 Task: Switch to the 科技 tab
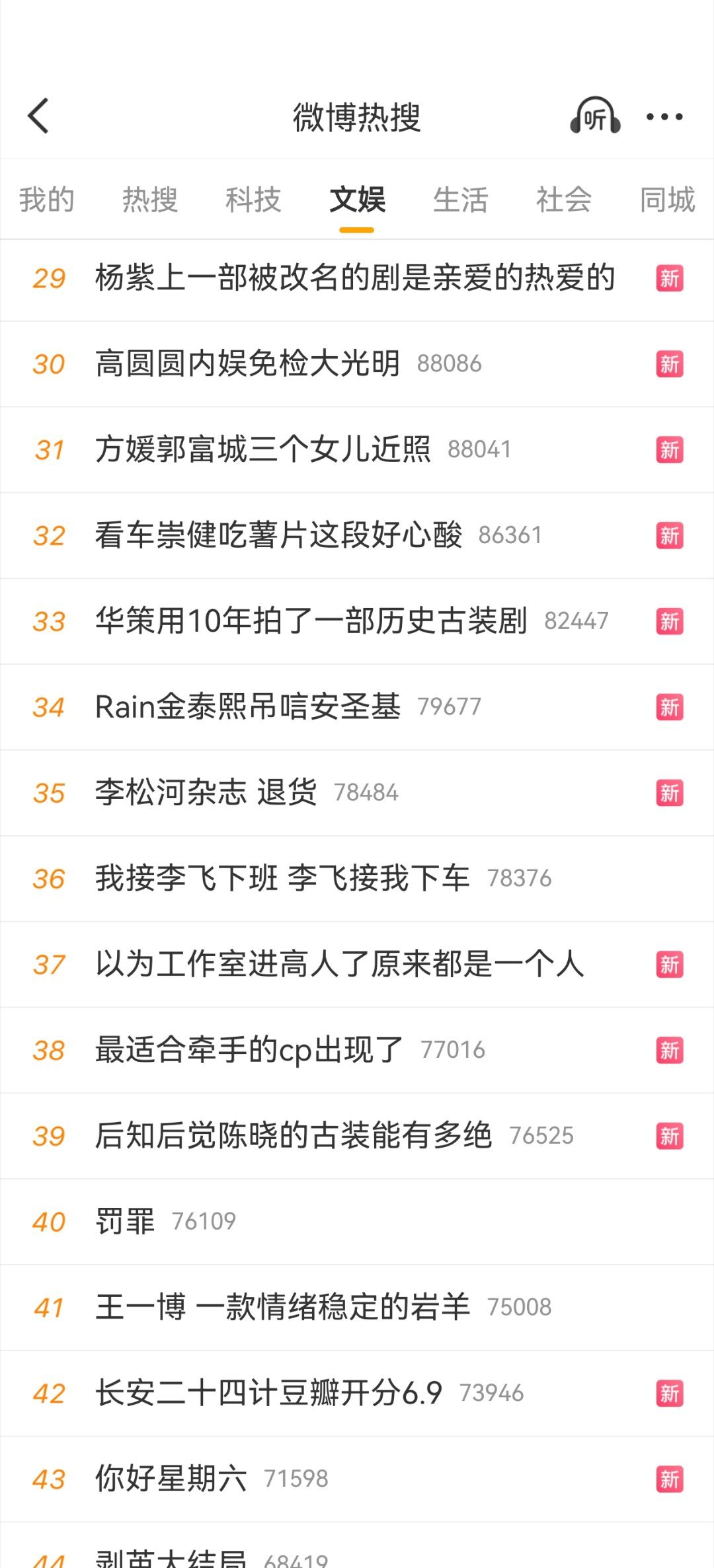click(x=254, y=200)
